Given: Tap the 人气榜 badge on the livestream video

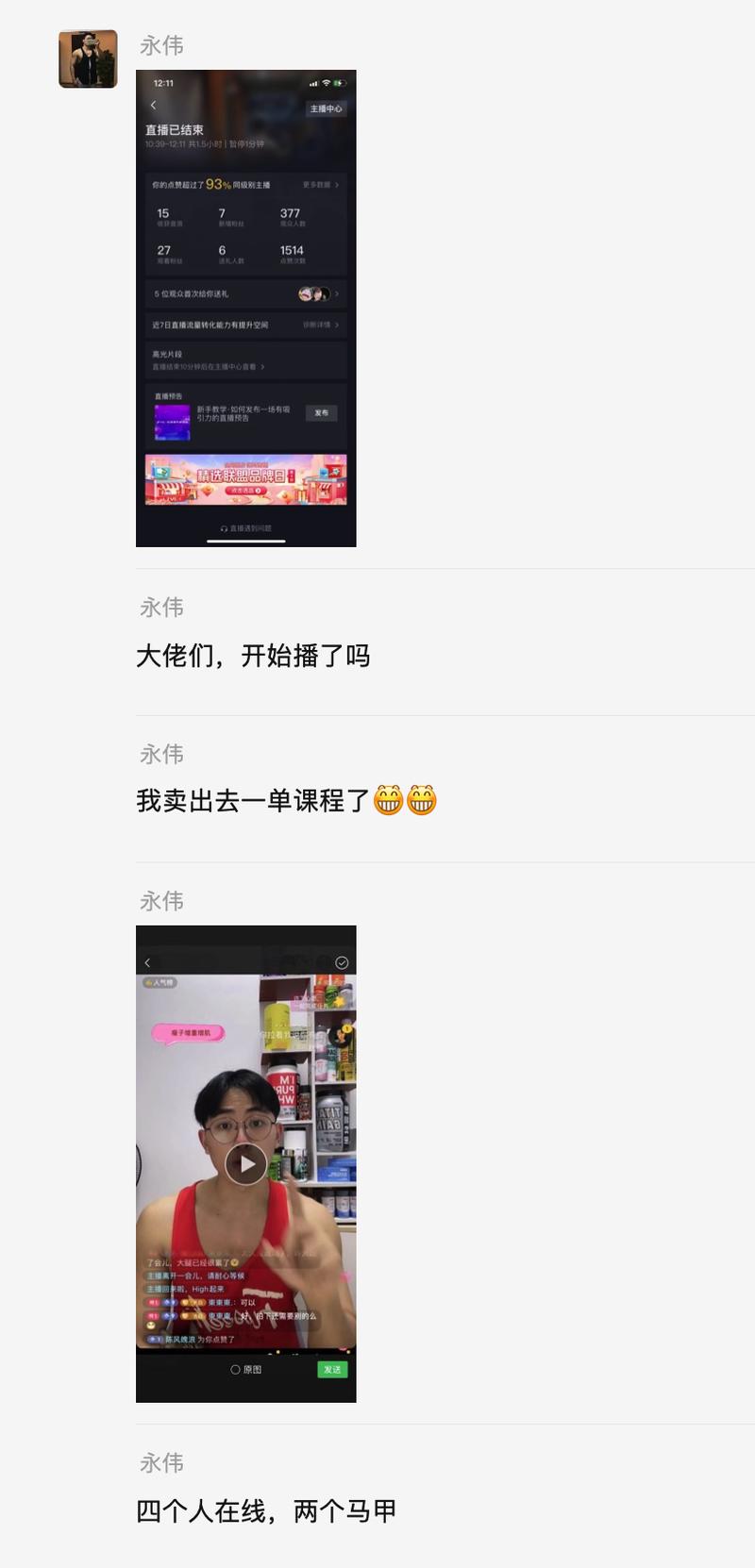Looking at the screenshot, I should click(159, 982).
